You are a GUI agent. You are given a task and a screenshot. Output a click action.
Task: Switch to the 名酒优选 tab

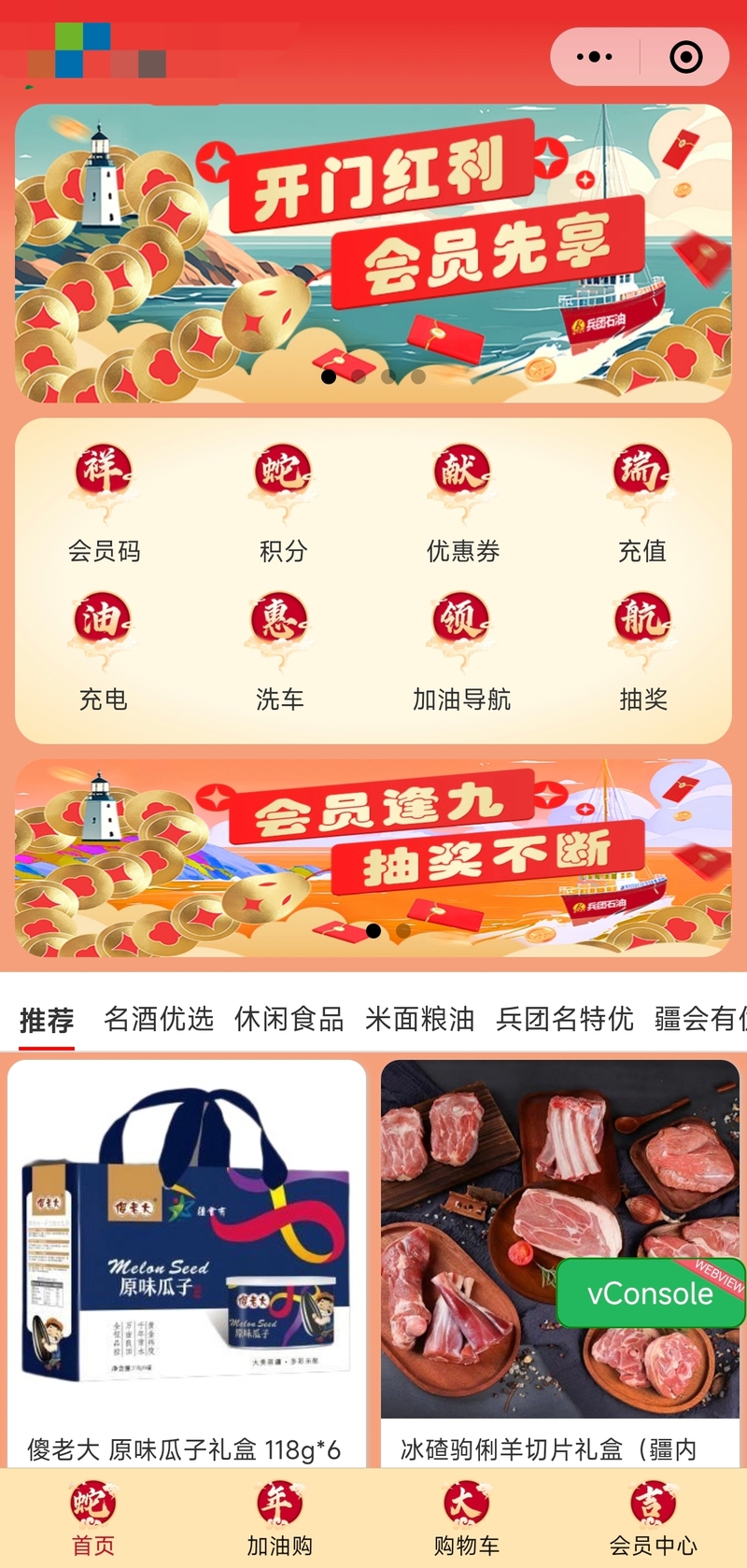coord(159,1019)
